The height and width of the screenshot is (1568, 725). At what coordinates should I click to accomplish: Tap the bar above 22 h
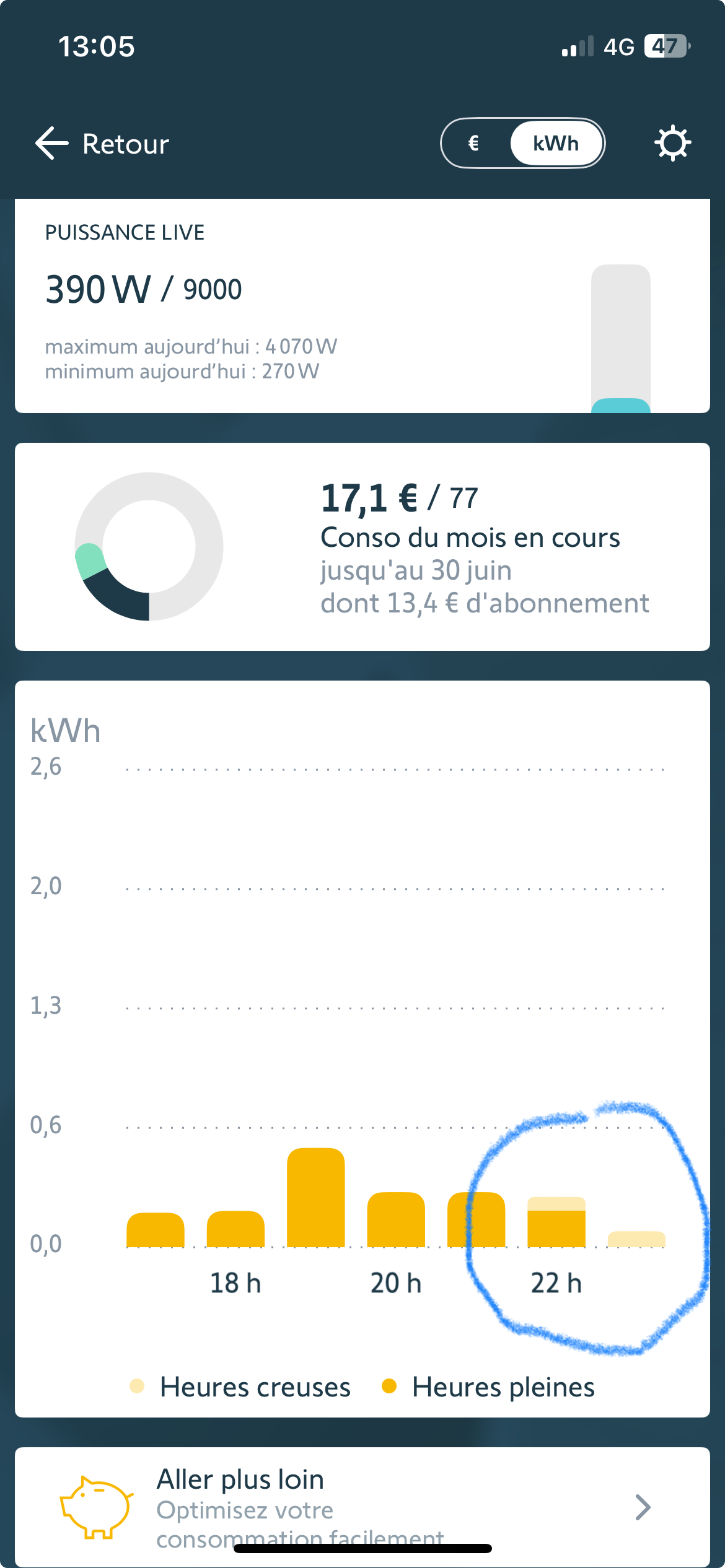(556, 1222)
